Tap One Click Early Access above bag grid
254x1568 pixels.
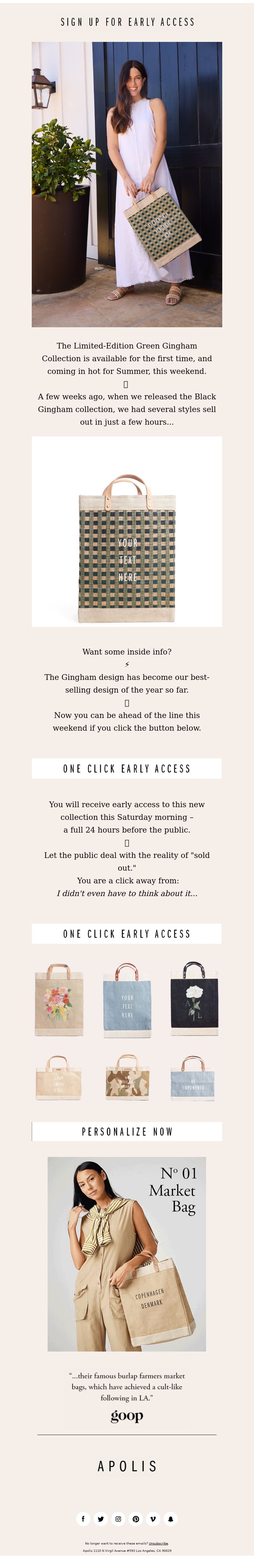click(127, 933)
